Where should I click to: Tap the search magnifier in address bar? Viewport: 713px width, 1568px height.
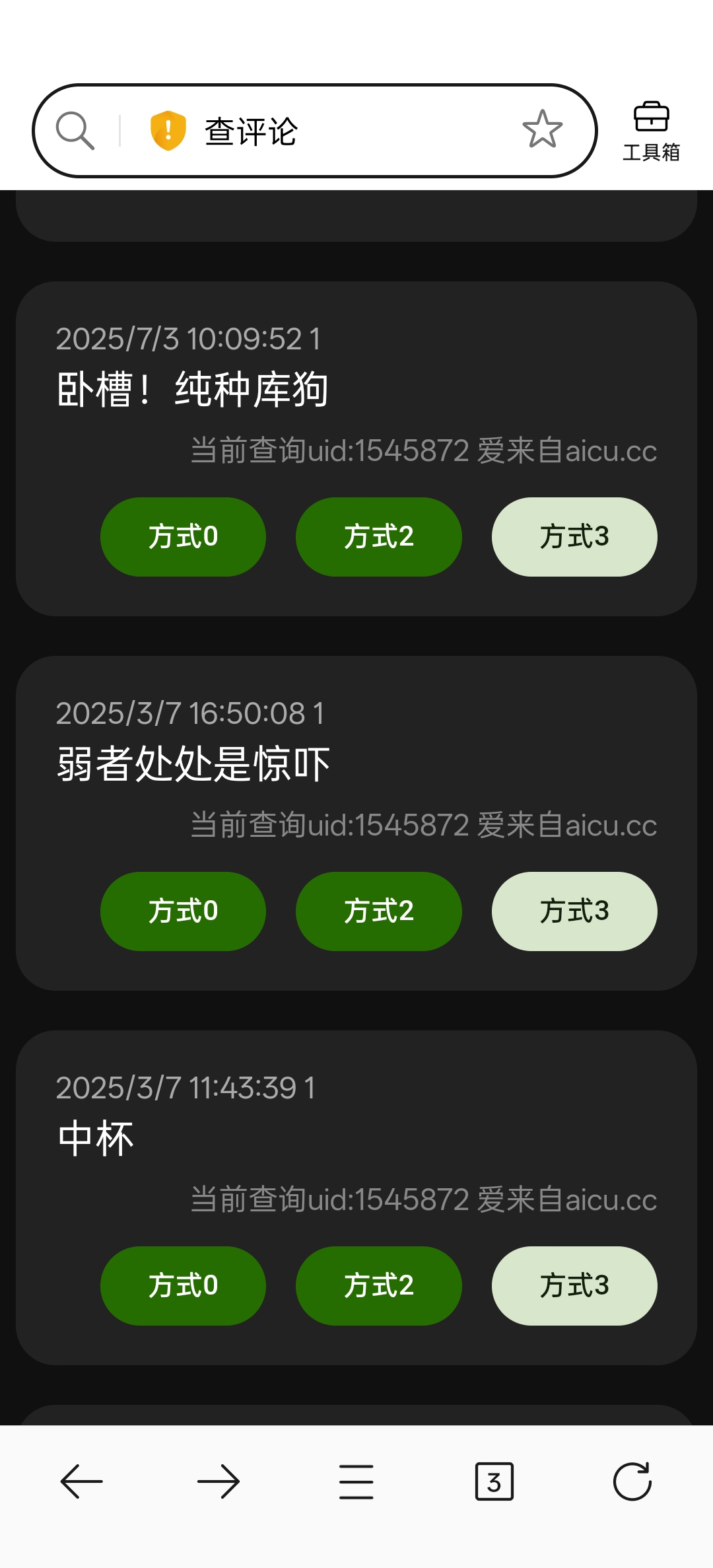point(75,131)
